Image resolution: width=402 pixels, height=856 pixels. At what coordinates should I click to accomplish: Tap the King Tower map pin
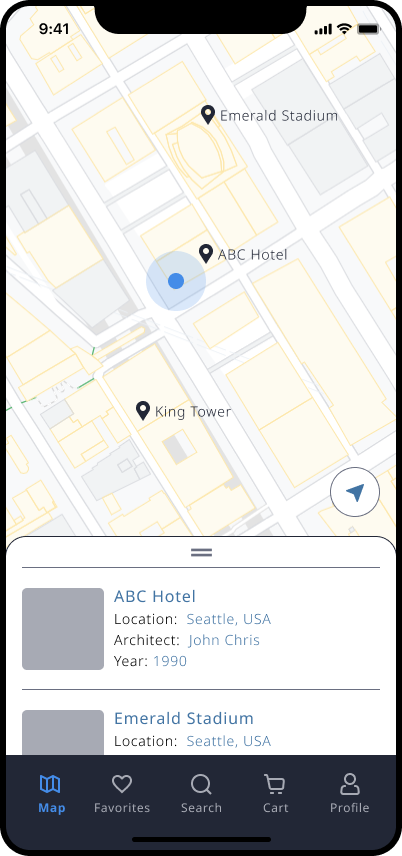click(x=143, y=411)
